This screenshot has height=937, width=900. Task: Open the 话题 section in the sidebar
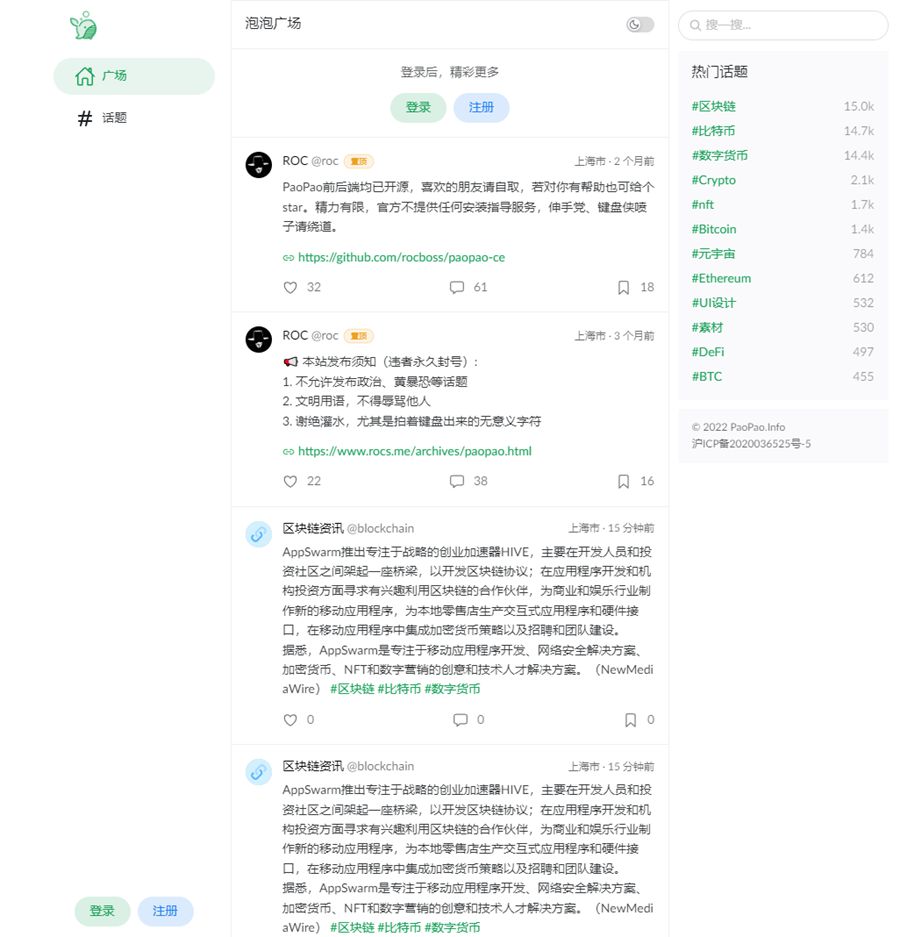(x=114, y=118)
